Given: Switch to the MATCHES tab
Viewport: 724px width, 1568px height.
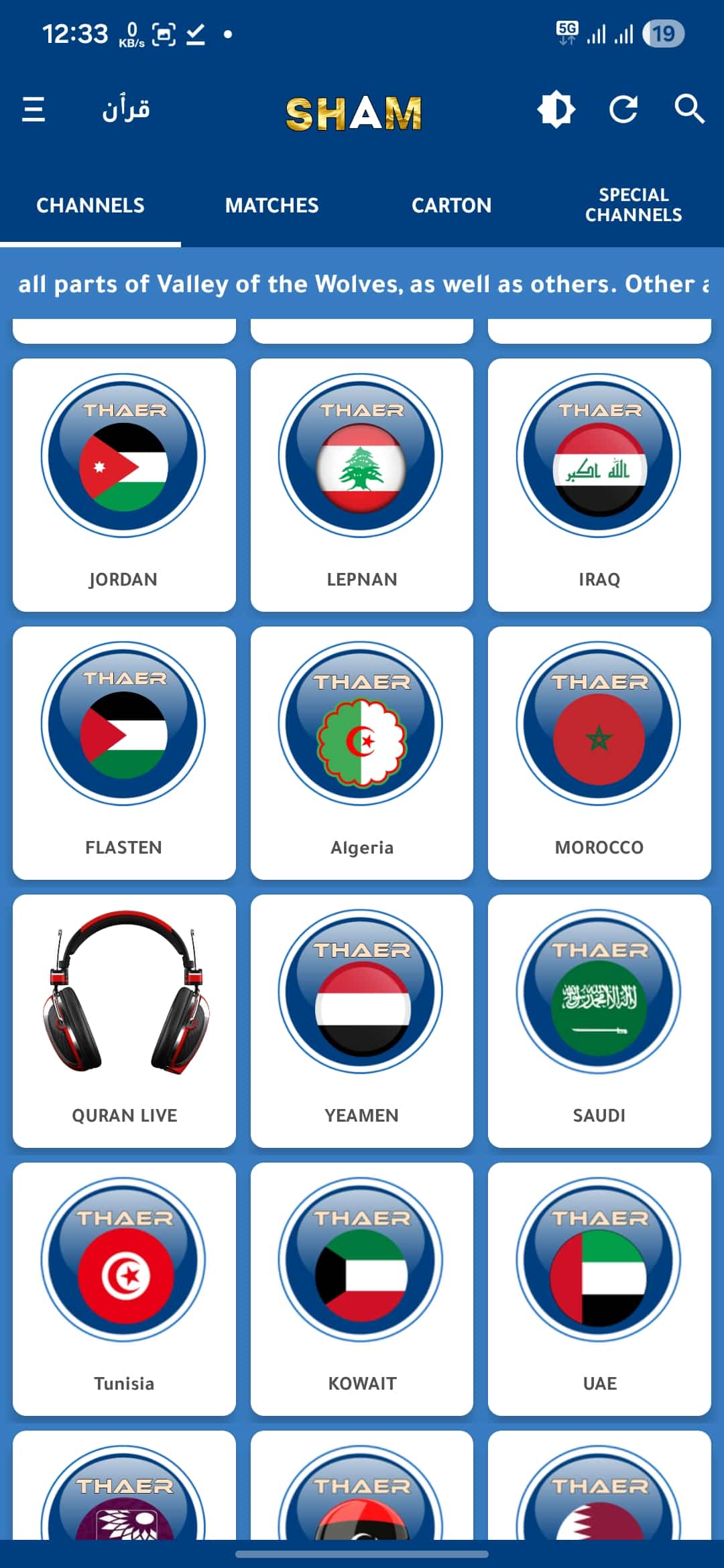Looking at the screenshot, I should (x=271, y=206).
